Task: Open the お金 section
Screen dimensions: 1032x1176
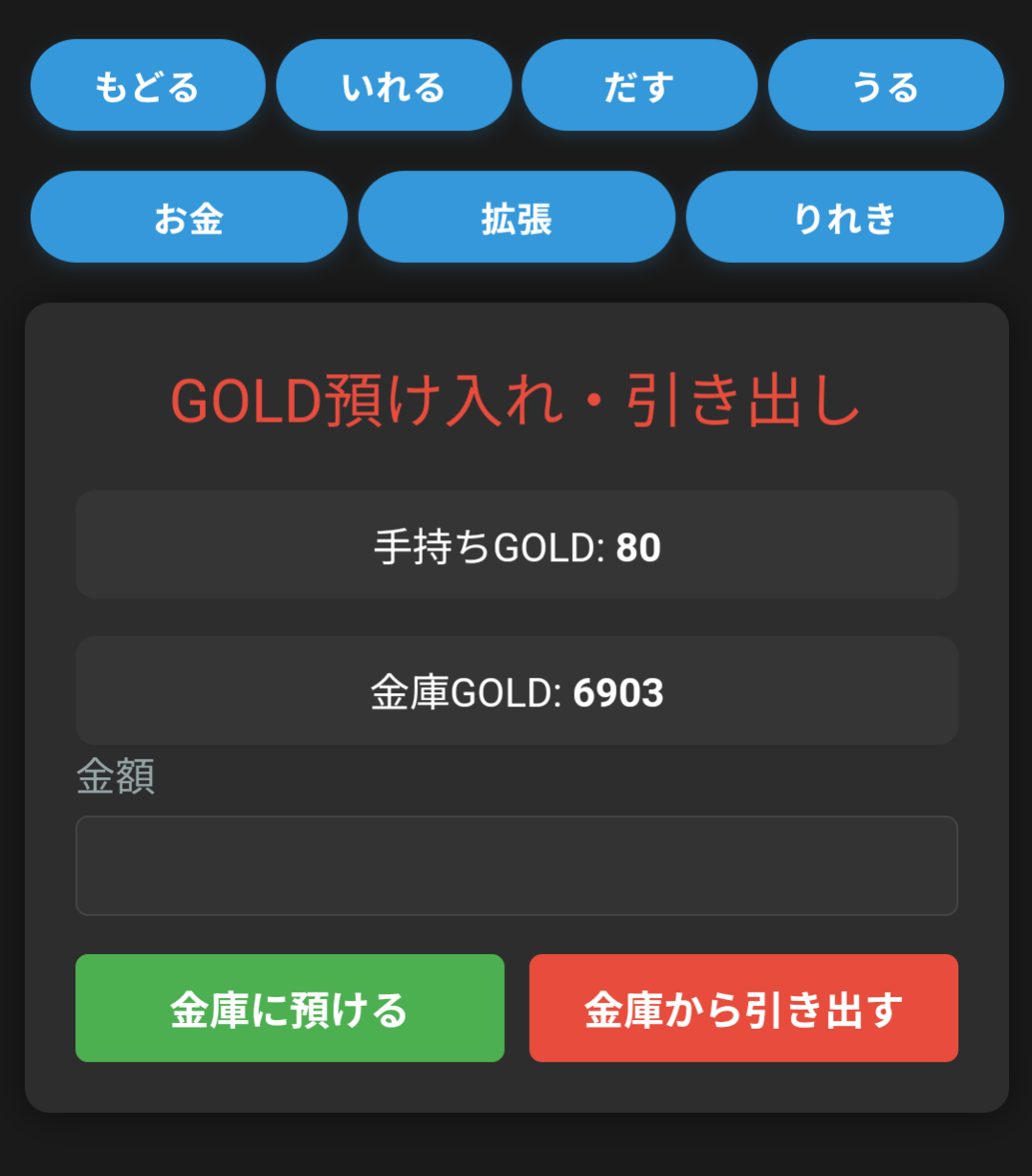Action: coord(188,217)
